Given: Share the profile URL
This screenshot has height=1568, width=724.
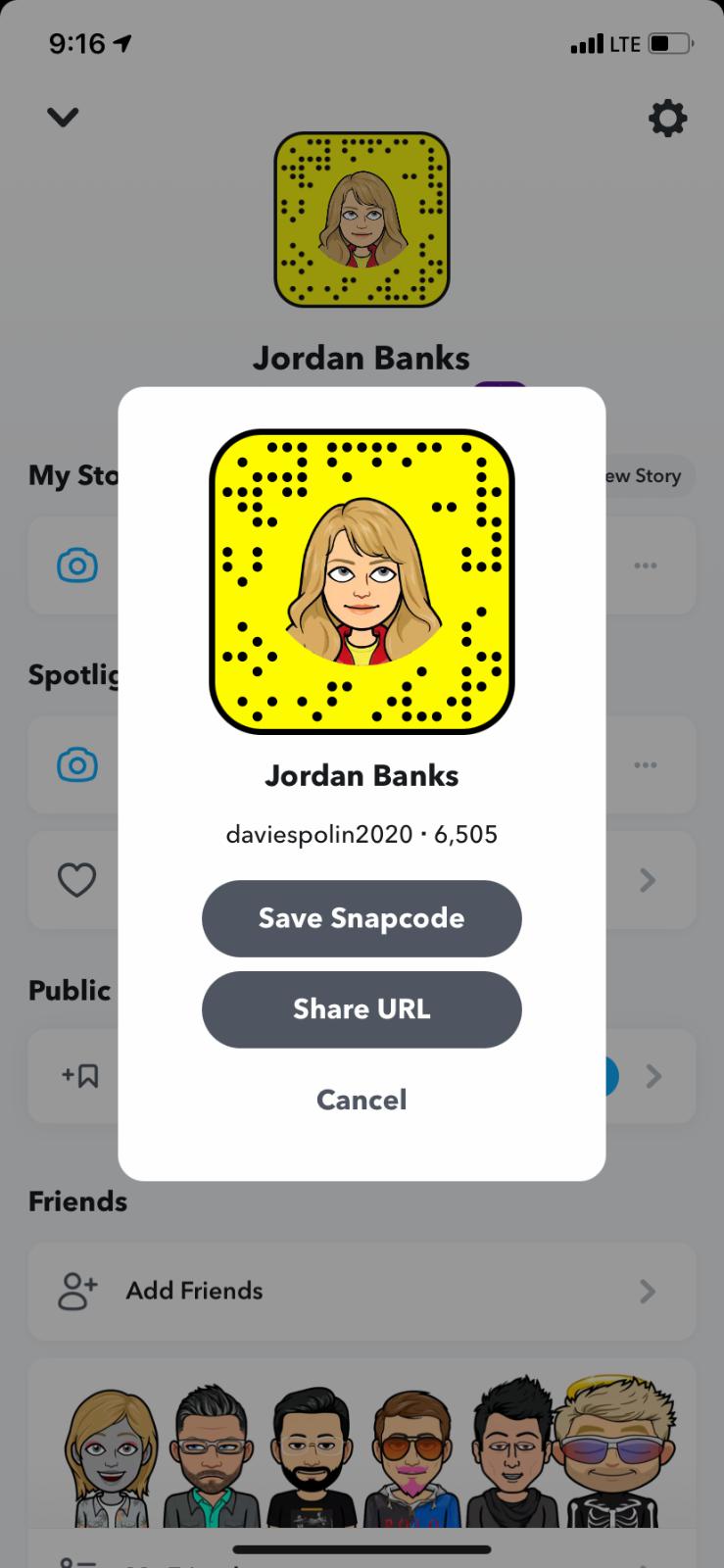Looking at the screenshot, I should 362,1009.
